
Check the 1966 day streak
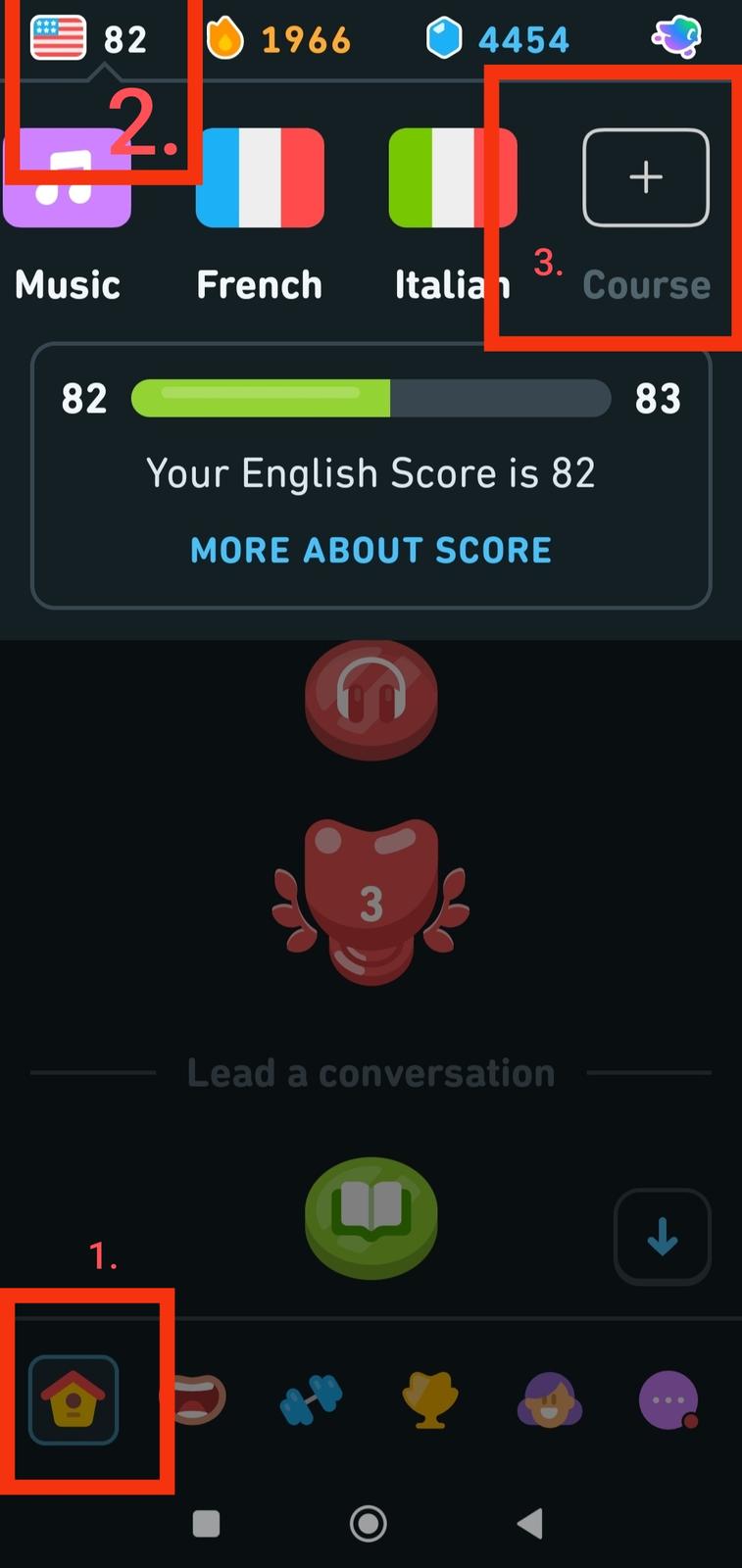click(279, 39)
